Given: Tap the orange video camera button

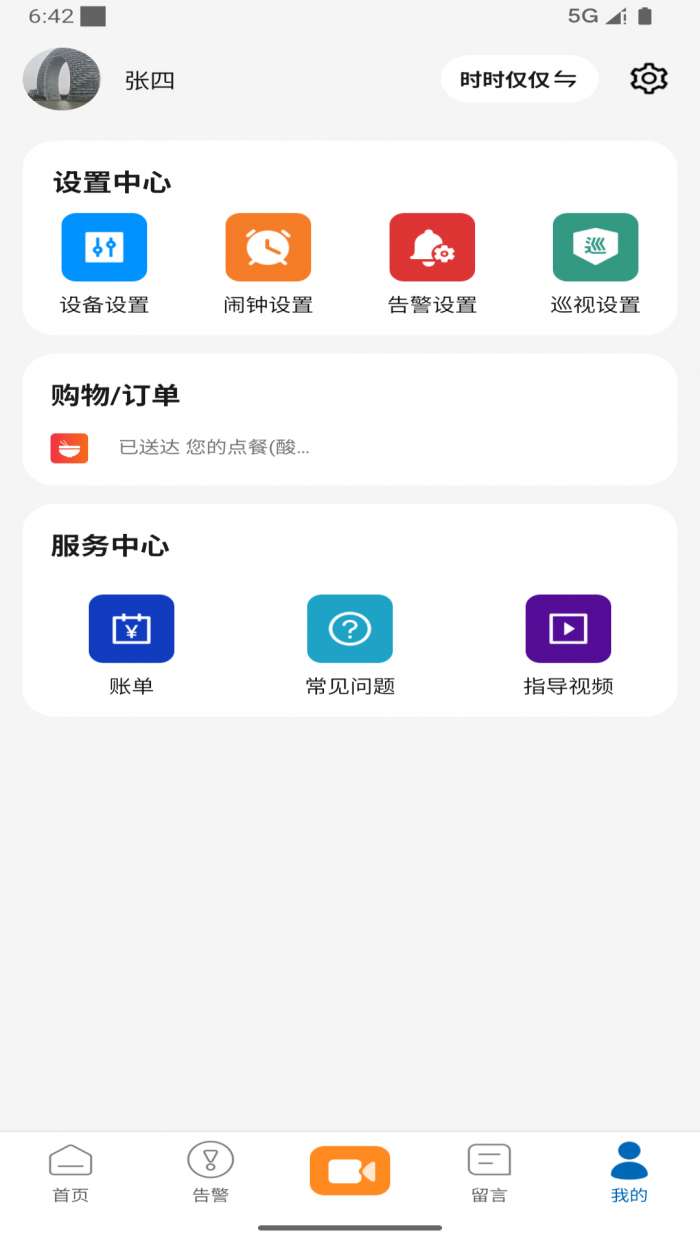Looking at the screenshot, I should 350,1171.
